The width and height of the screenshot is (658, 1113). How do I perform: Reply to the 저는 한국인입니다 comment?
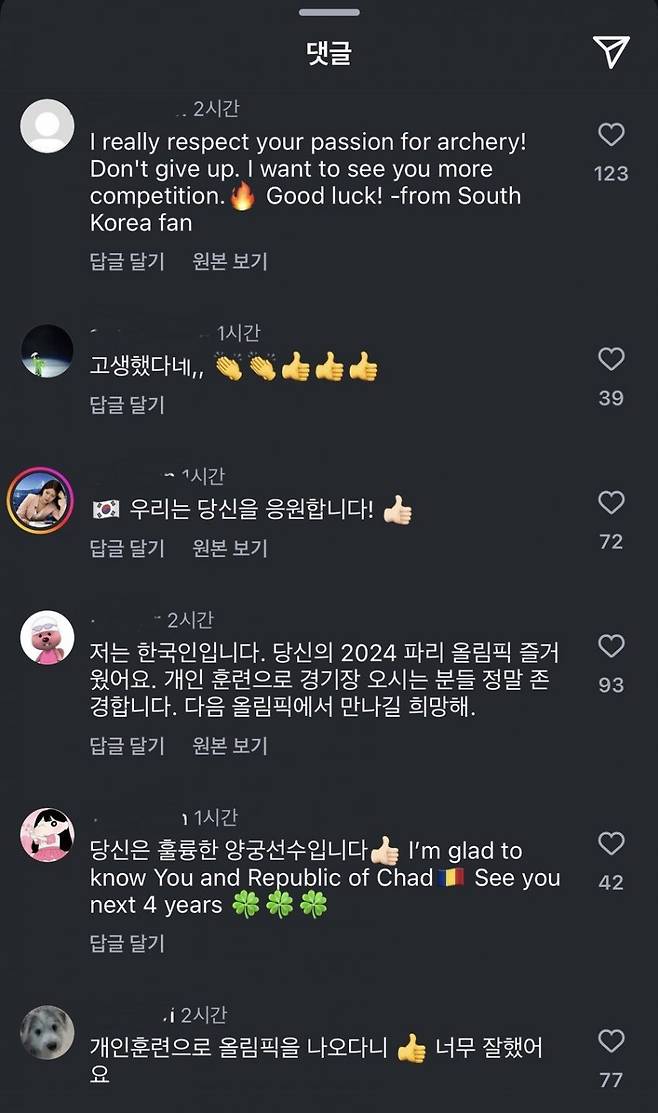click(x=127, y=746)
